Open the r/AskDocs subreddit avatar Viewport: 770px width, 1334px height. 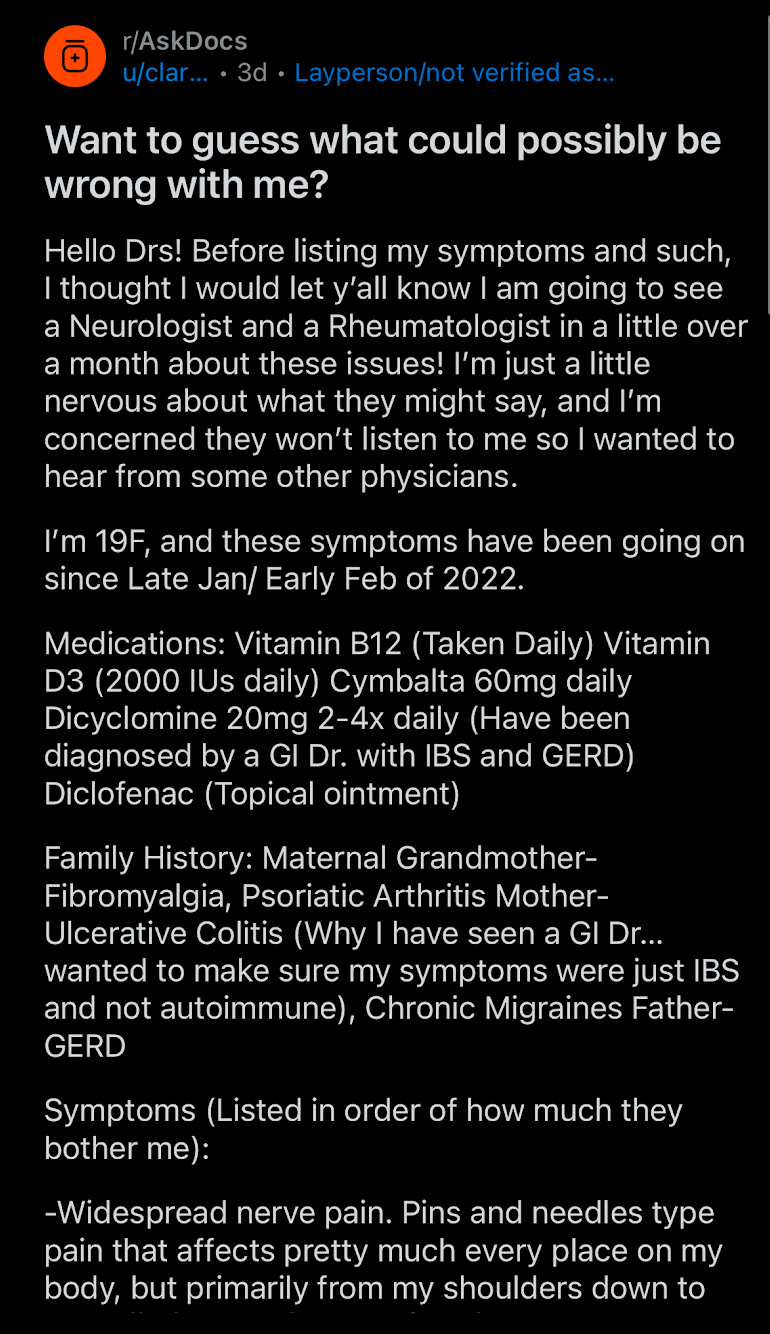(75, 57)
